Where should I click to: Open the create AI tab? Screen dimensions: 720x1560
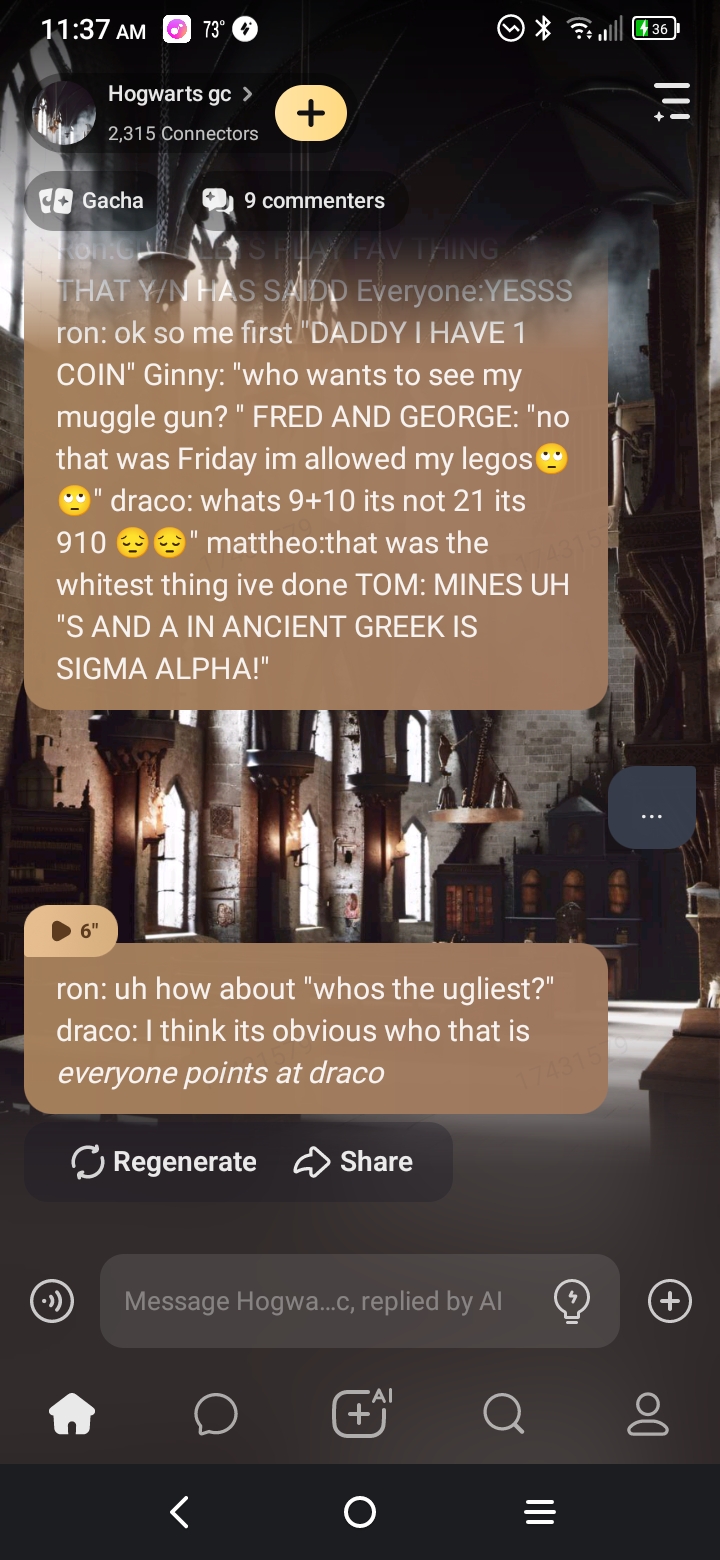tap(360, 1414)
